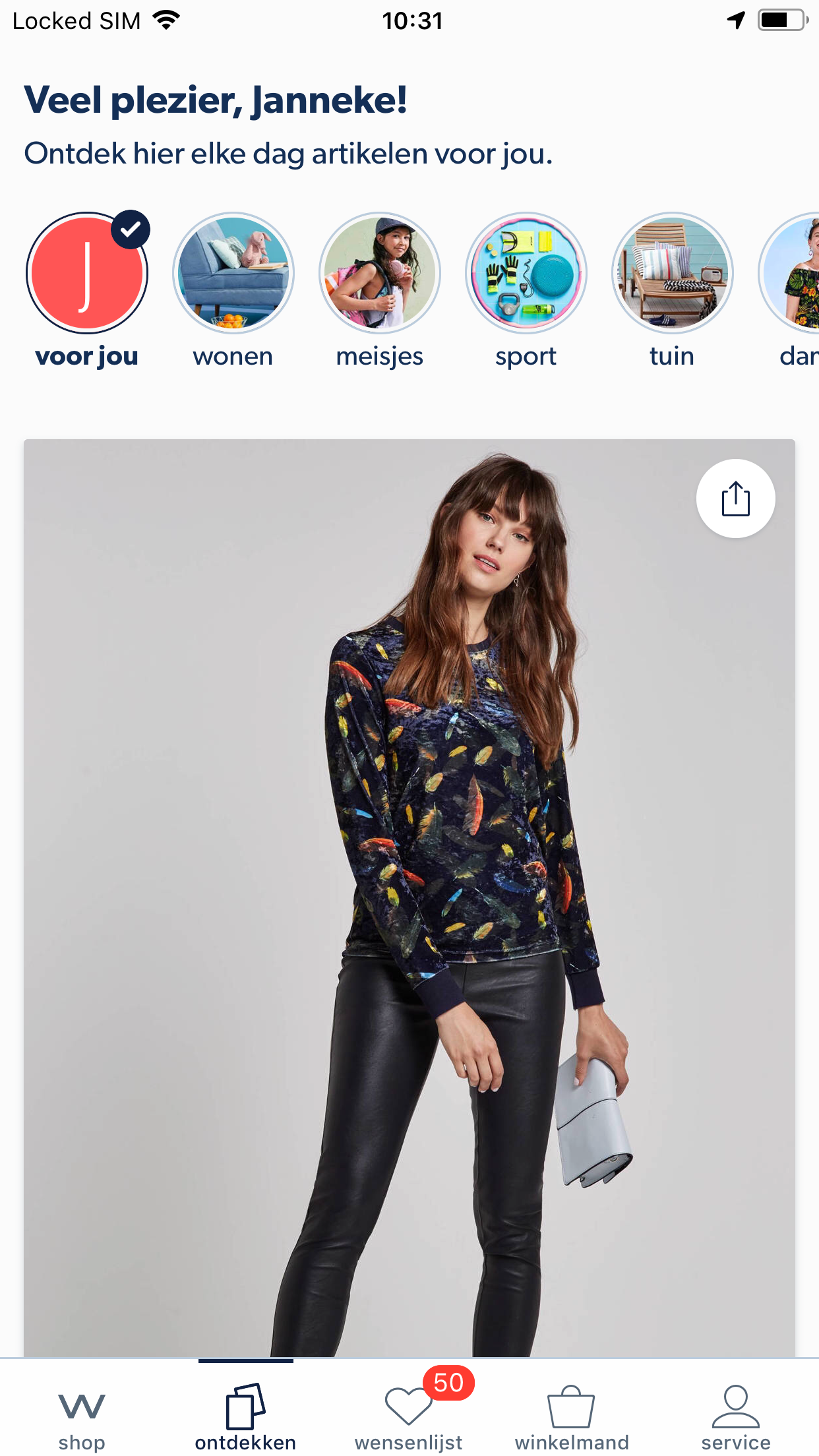This screenshot has width=819, height=1456.
Task: Select the 'voor jou' category circle
Action: (x=87, y=273)
